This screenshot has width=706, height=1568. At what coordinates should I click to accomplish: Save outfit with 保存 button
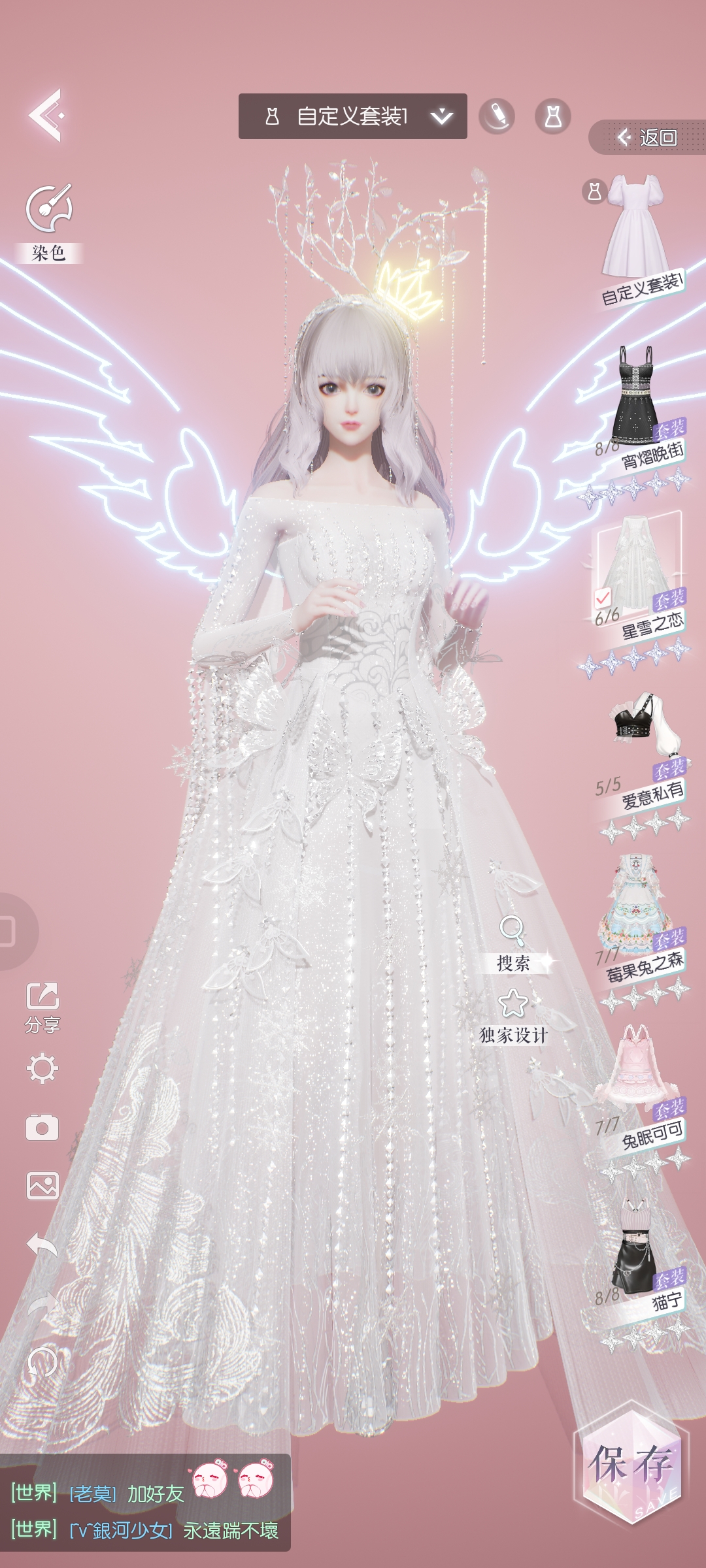(x=631, y=1463)
